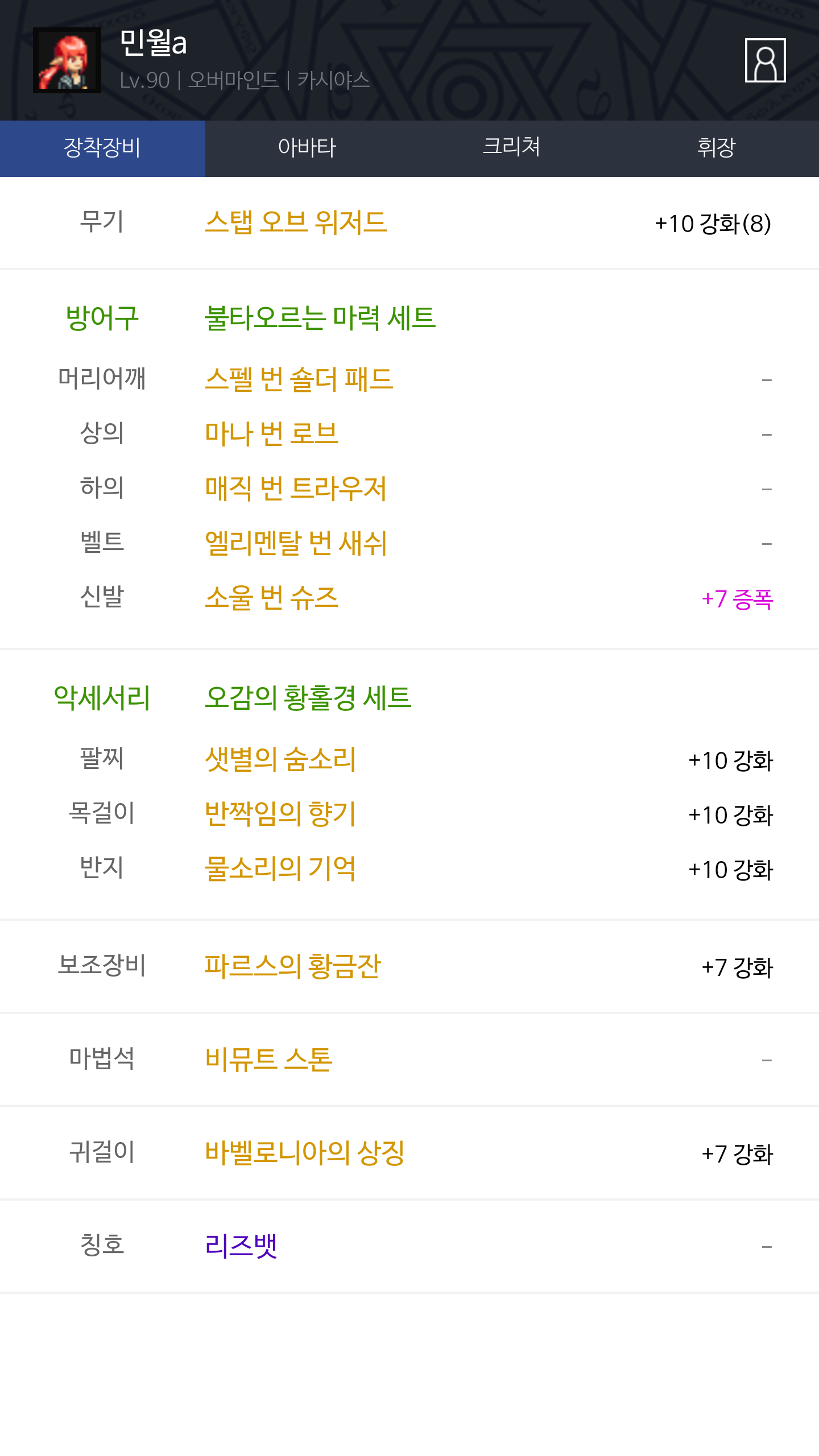Switch to the 크리쳐 tab
This screenshot has height=1456, width=819.
tap(511, 148)
